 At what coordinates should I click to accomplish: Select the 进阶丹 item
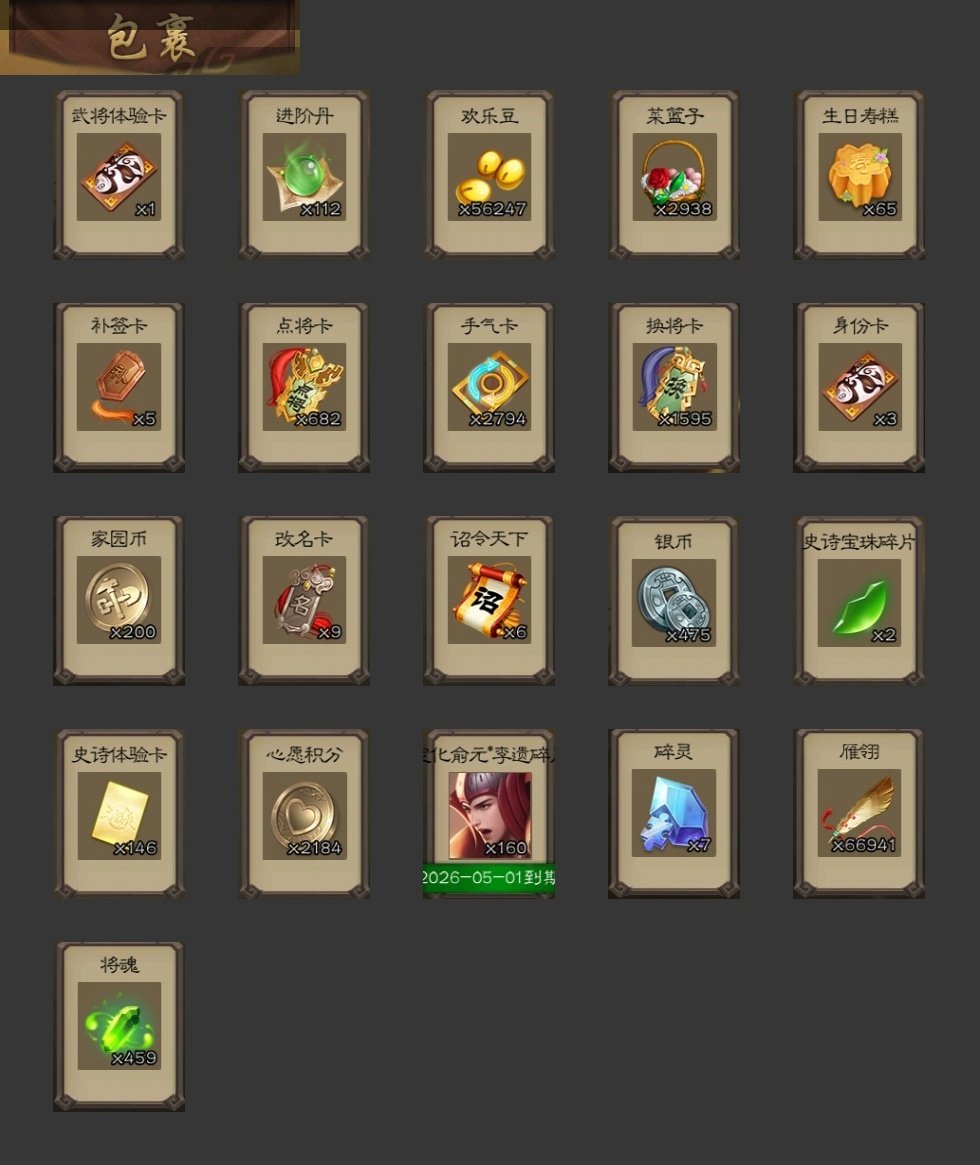(304, 176)
